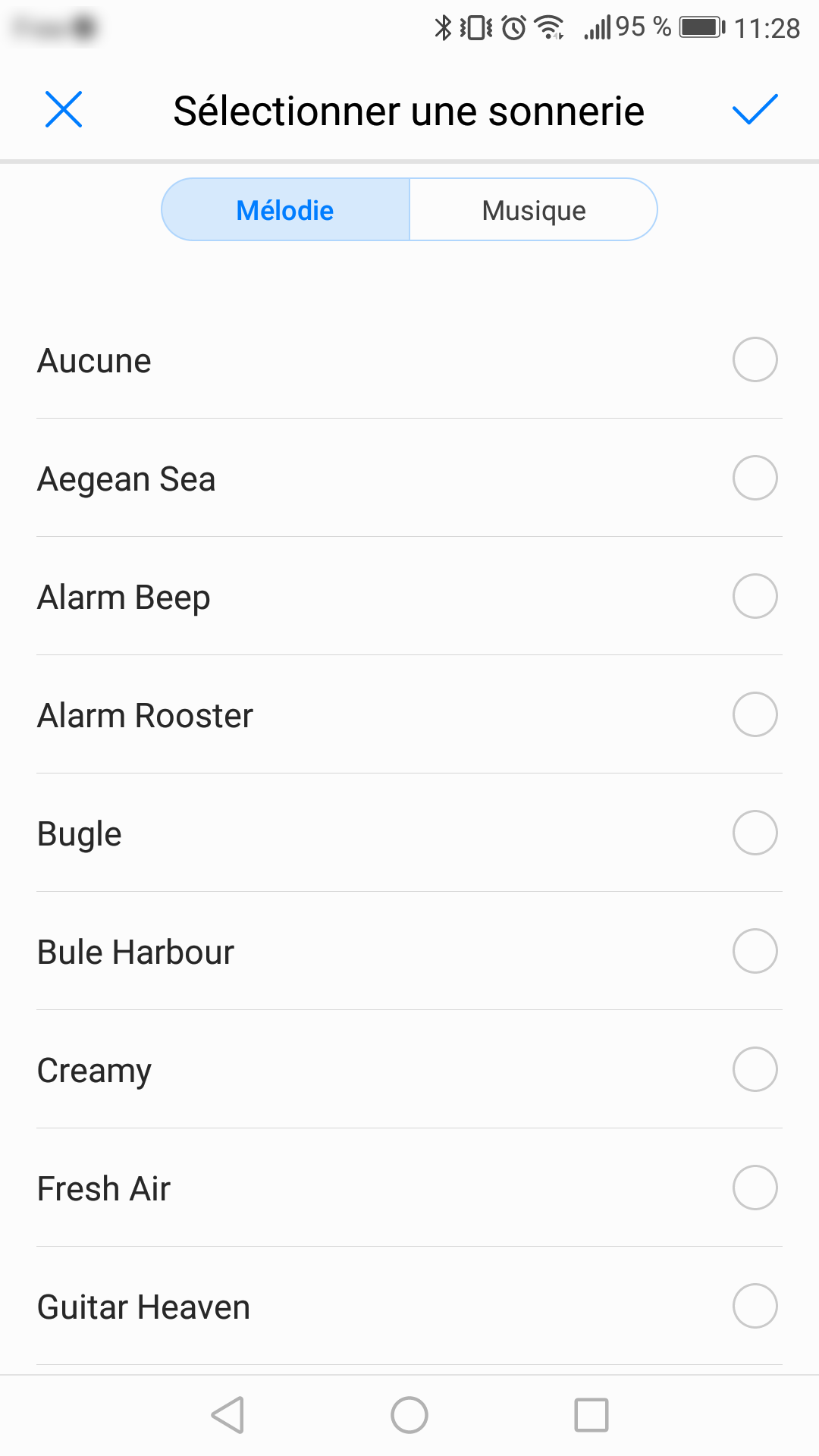Pick the Creamy ringtone
Image resolution: width=819 pixels, height=1456 pixels.
(409, 1069)
